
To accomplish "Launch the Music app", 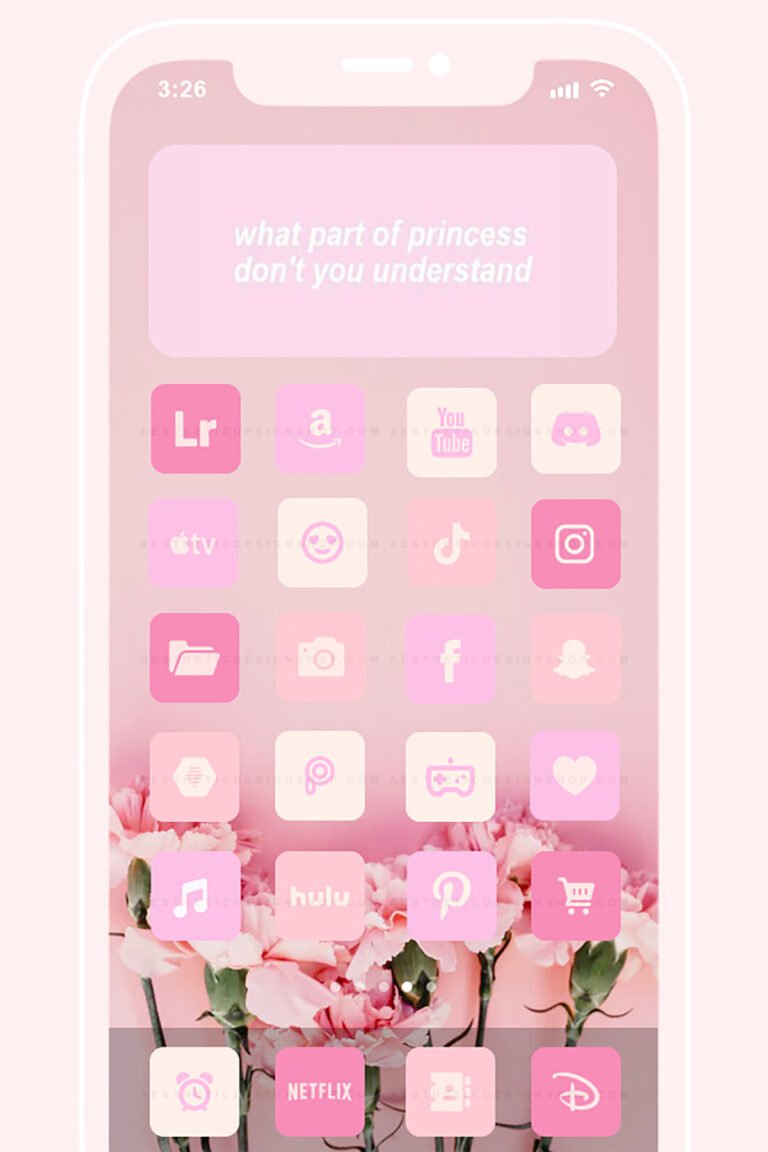I will (x=195, y=895).
